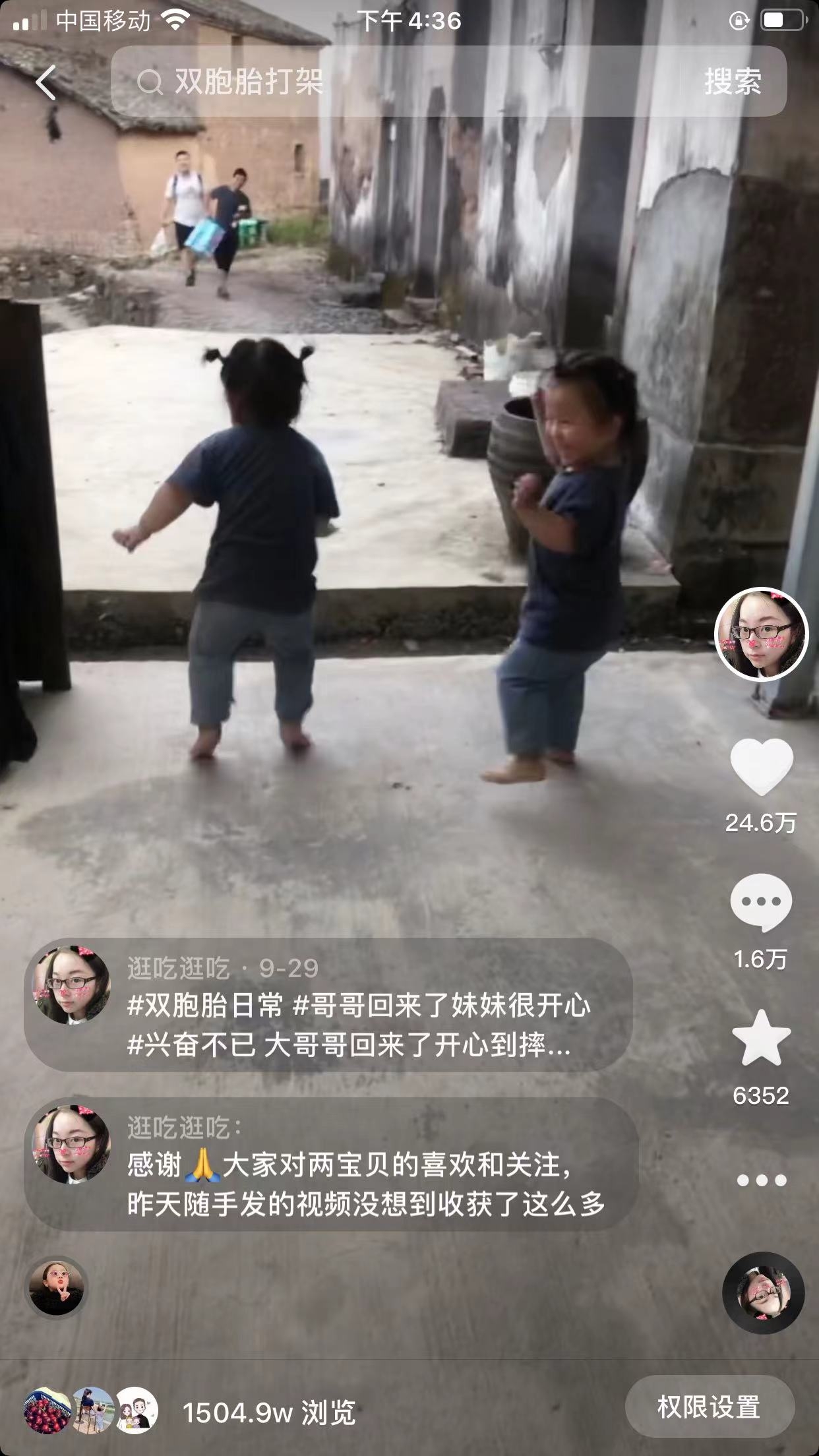Open the comments with 1.6万 count
Screen dimensions: 819x1456
[x=761, y=902]
